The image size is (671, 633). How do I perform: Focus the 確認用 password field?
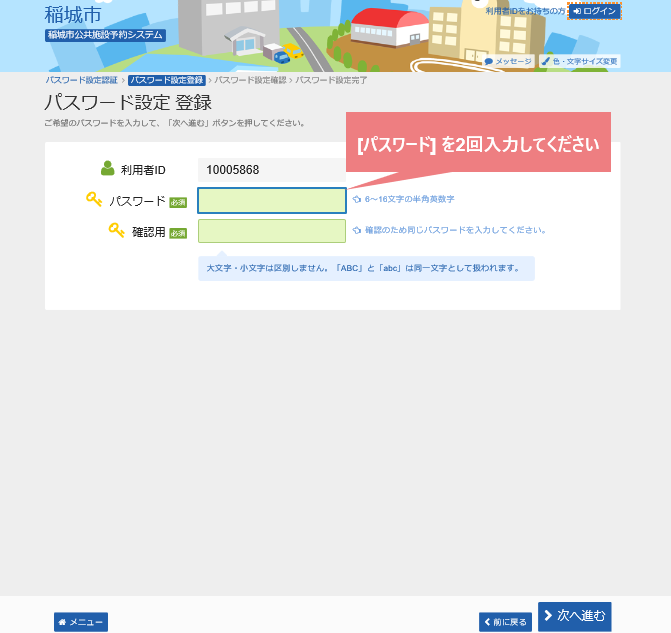pyautogui.click(x=272, y=231)
